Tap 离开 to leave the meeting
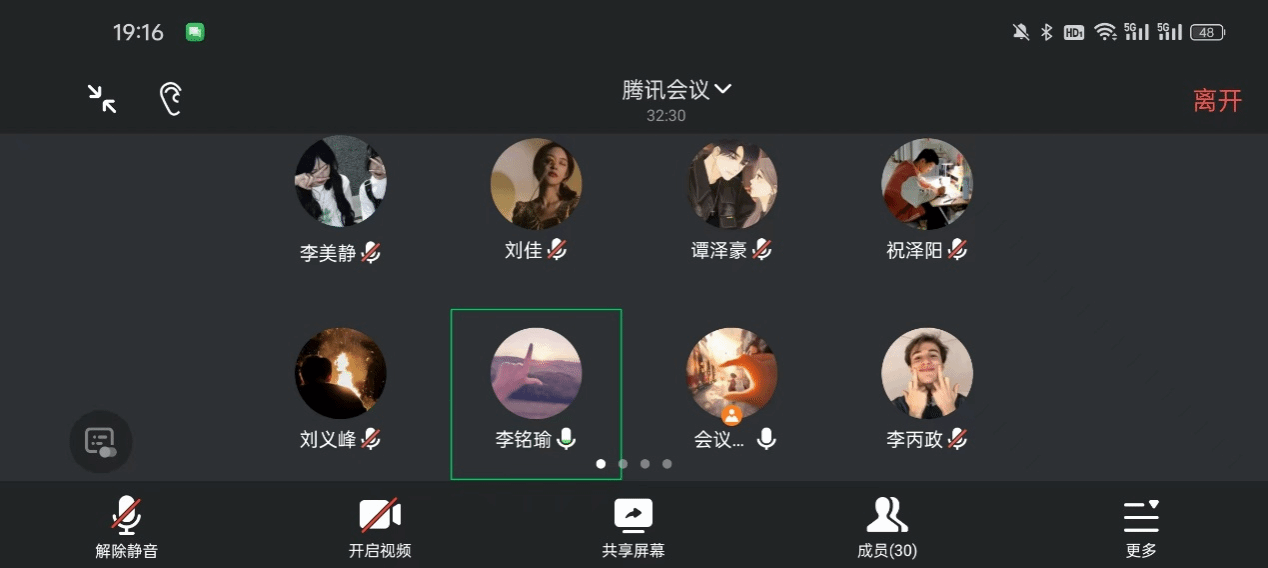 [x=1217, y=101]
